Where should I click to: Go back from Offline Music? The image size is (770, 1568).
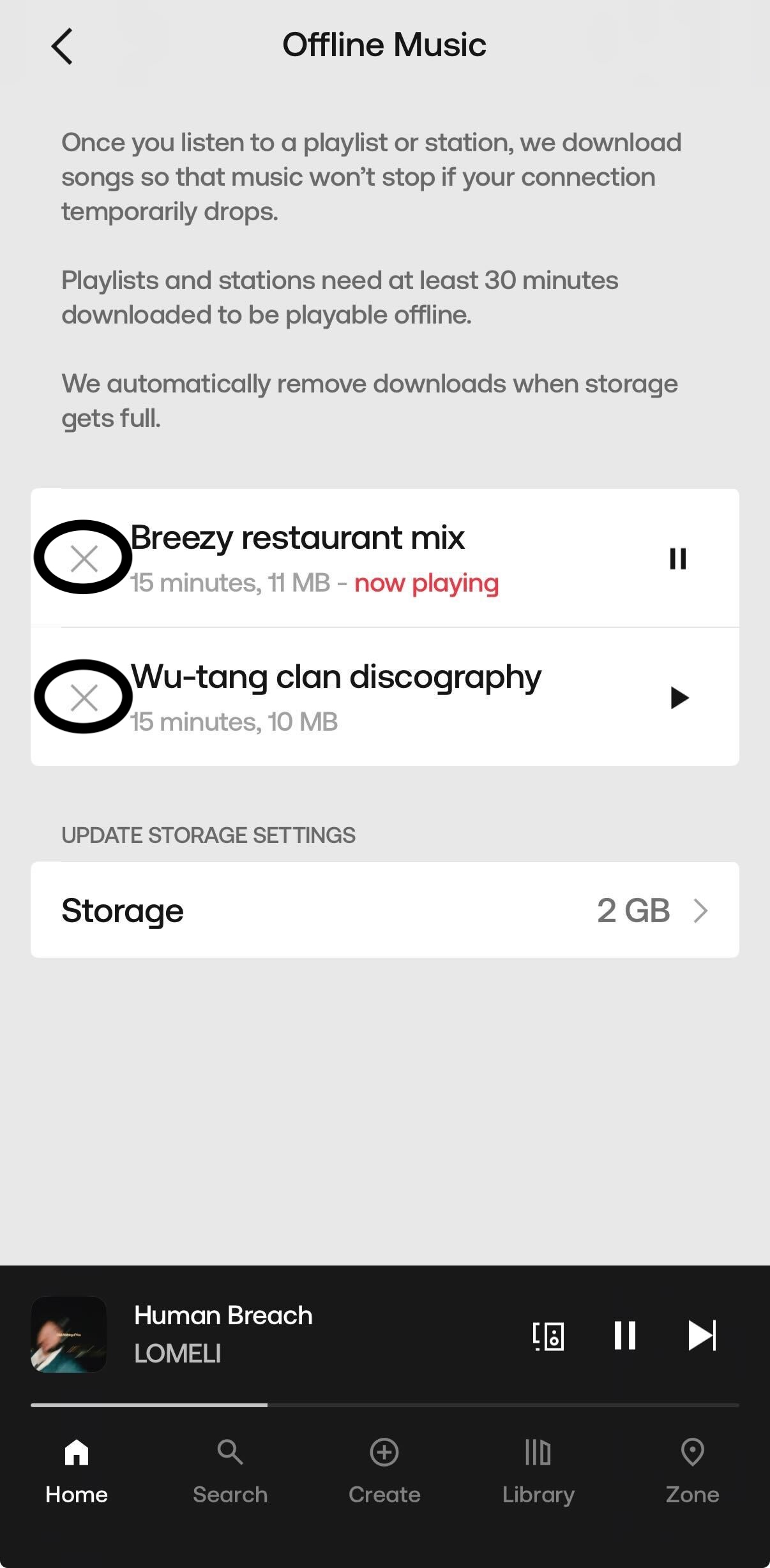click(62, 46)
